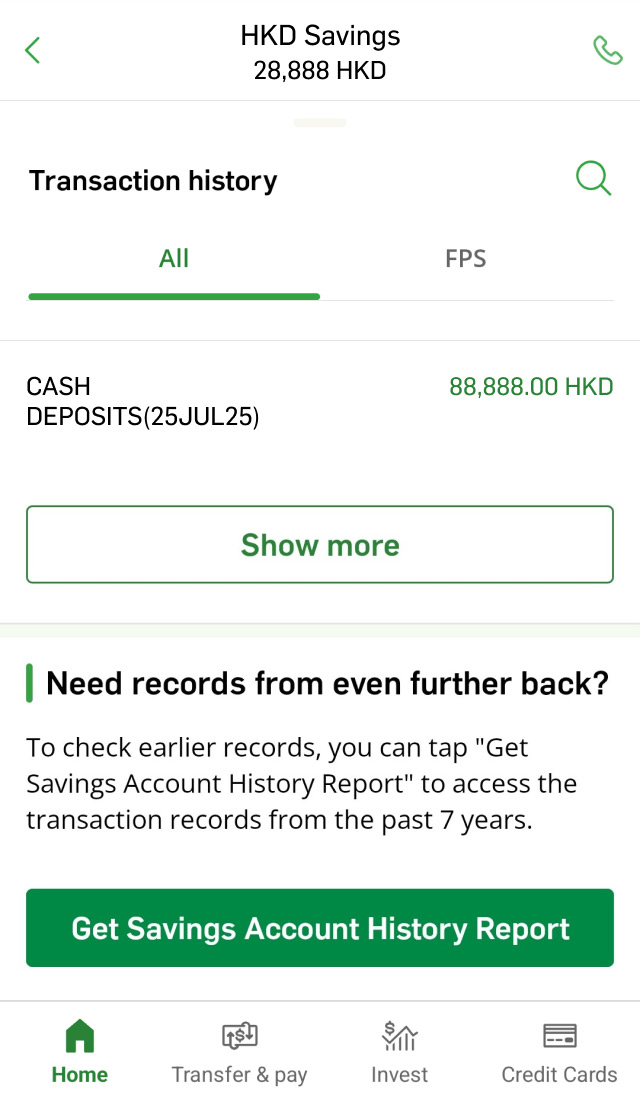Open the 25JUL25 cash deposits transaction

(320, 401)
